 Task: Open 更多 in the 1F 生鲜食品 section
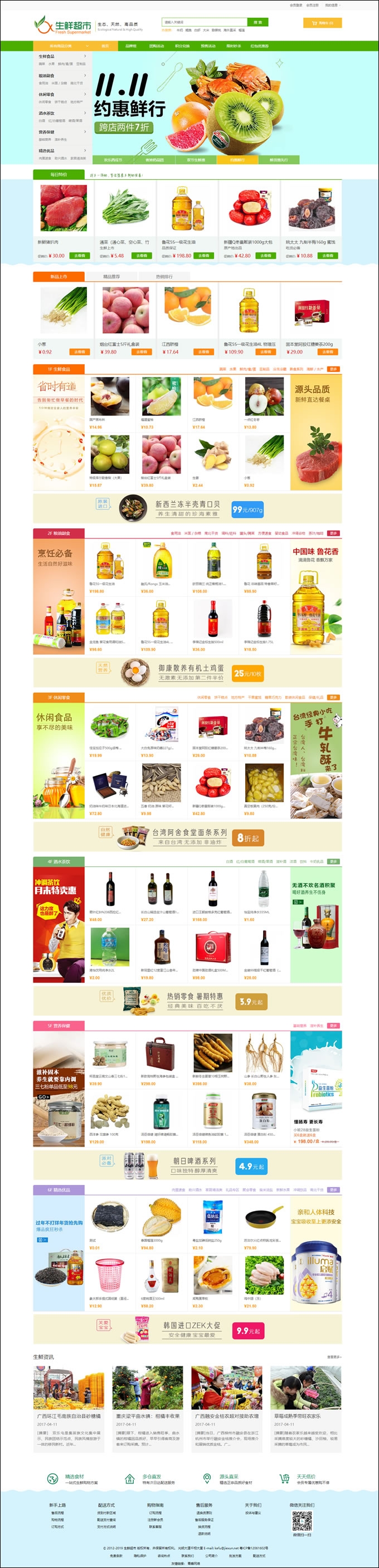pyautogui.click(x=333, y=369)
